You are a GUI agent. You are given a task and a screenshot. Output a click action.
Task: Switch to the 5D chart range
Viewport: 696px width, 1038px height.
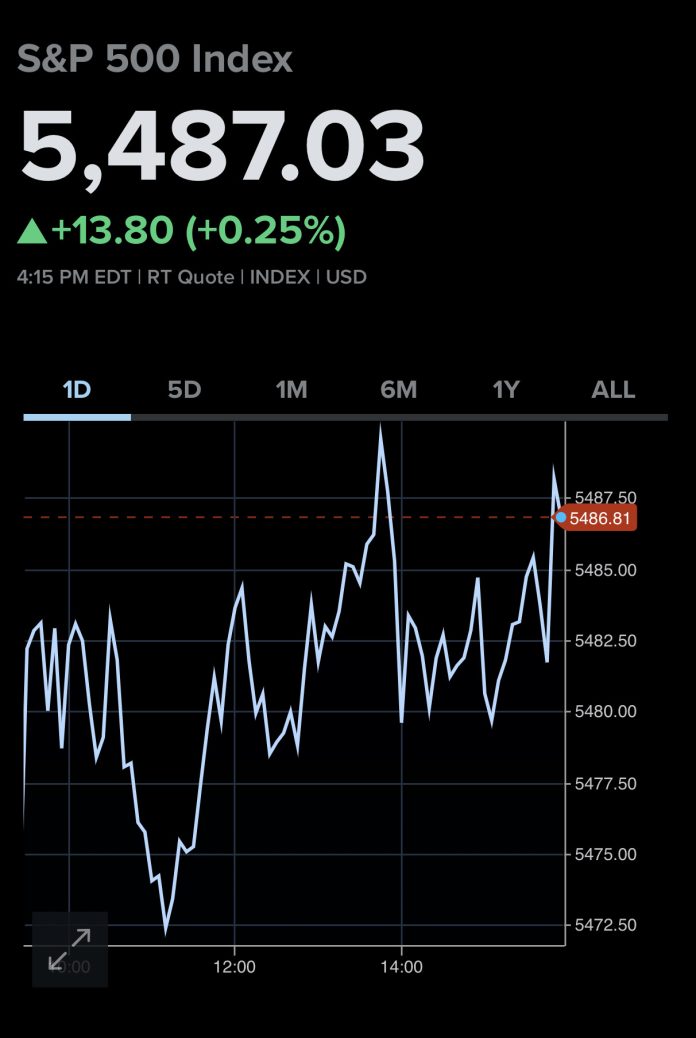tap(184, 389)
